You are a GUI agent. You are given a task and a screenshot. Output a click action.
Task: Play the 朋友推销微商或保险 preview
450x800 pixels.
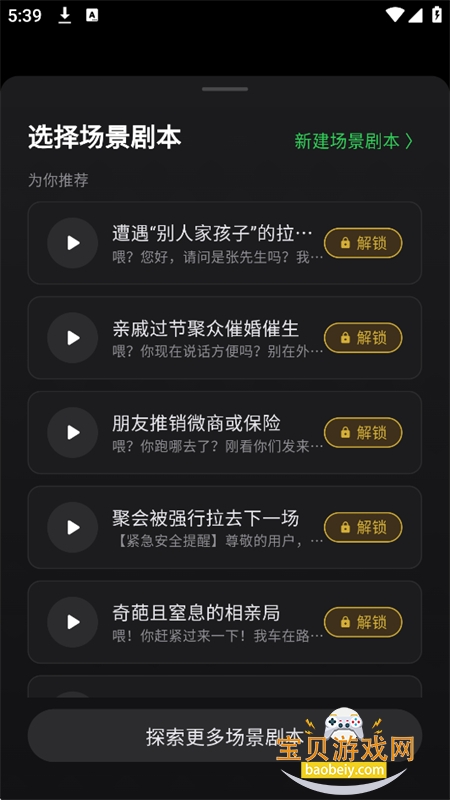(x=72, y=433)
